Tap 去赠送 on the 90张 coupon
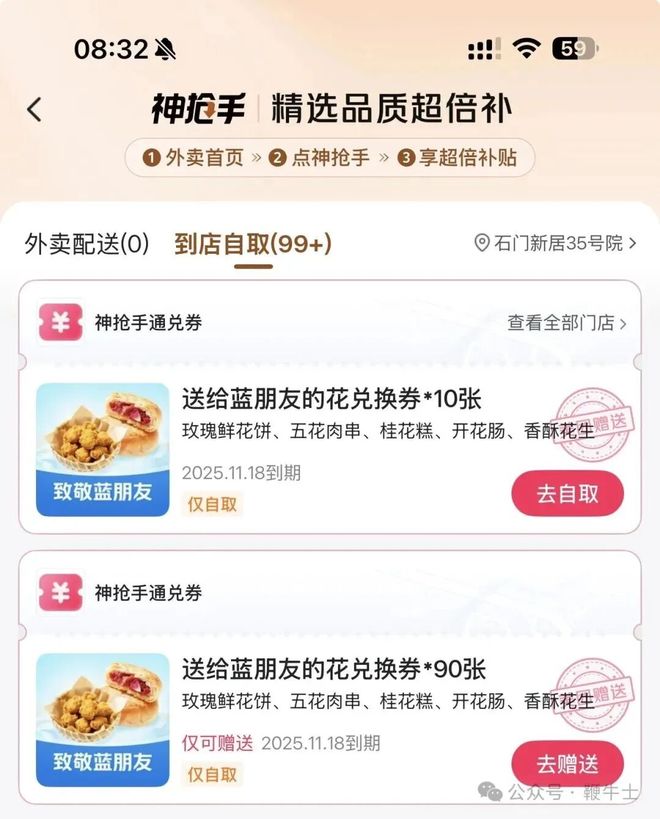 coord(567,764)
